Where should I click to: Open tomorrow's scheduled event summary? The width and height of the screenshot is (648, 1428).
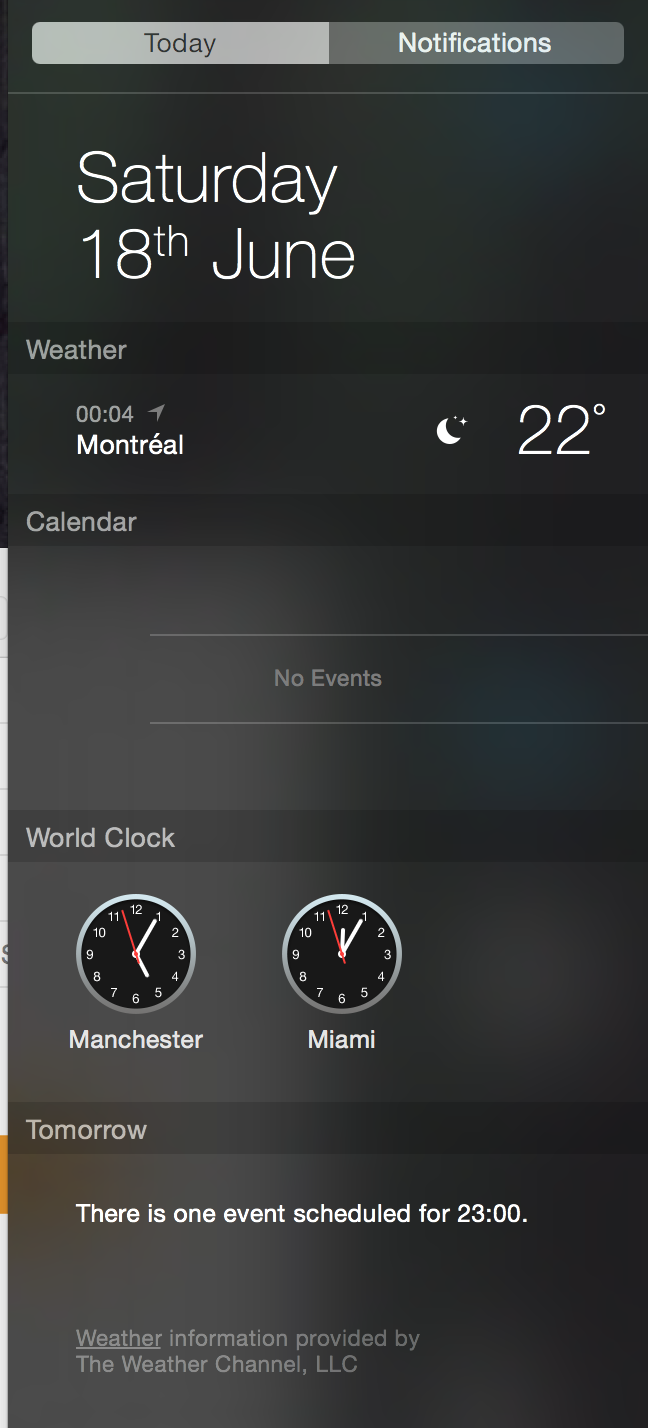[x=301, y=1214]
